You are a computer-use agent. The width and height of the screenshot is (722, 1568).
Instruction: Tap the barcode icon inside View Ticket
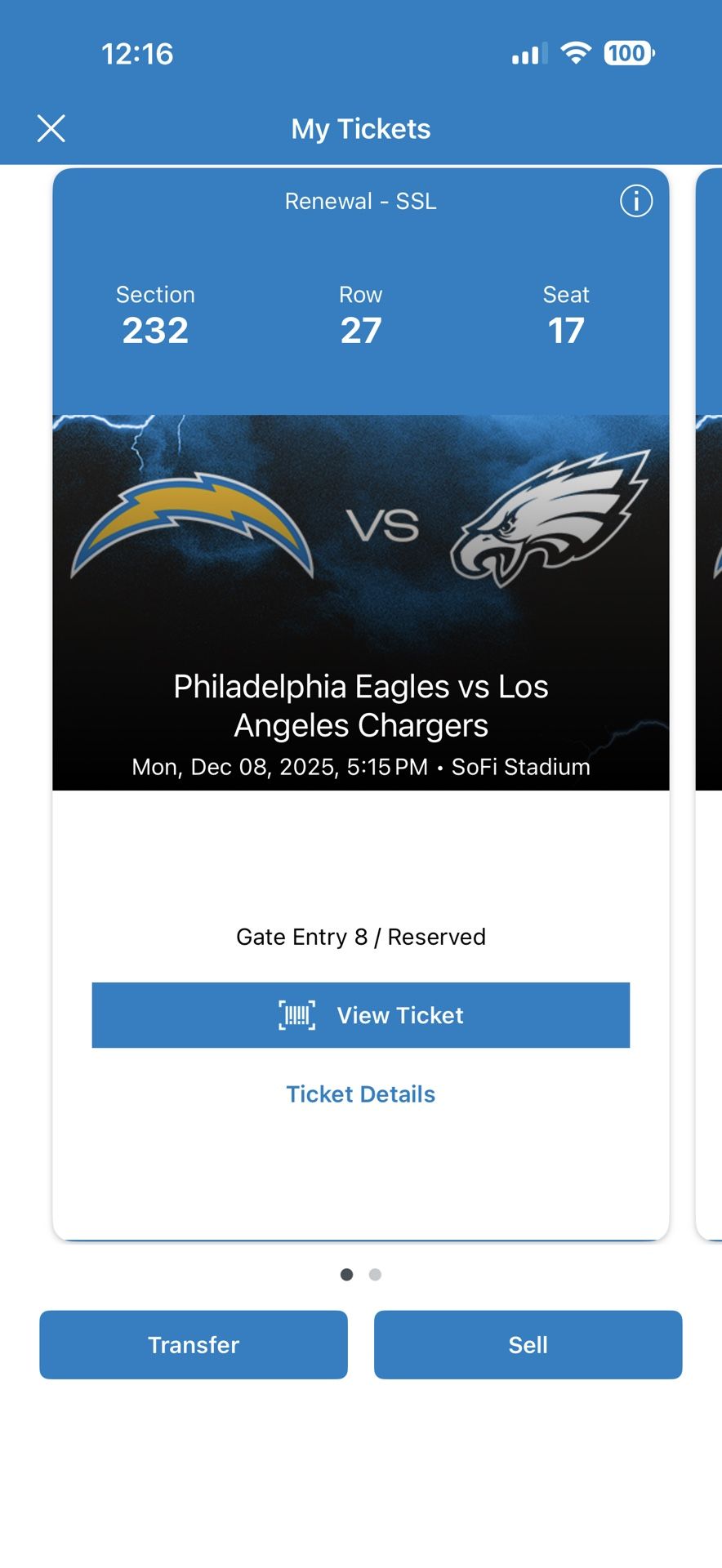(297, 1015)
